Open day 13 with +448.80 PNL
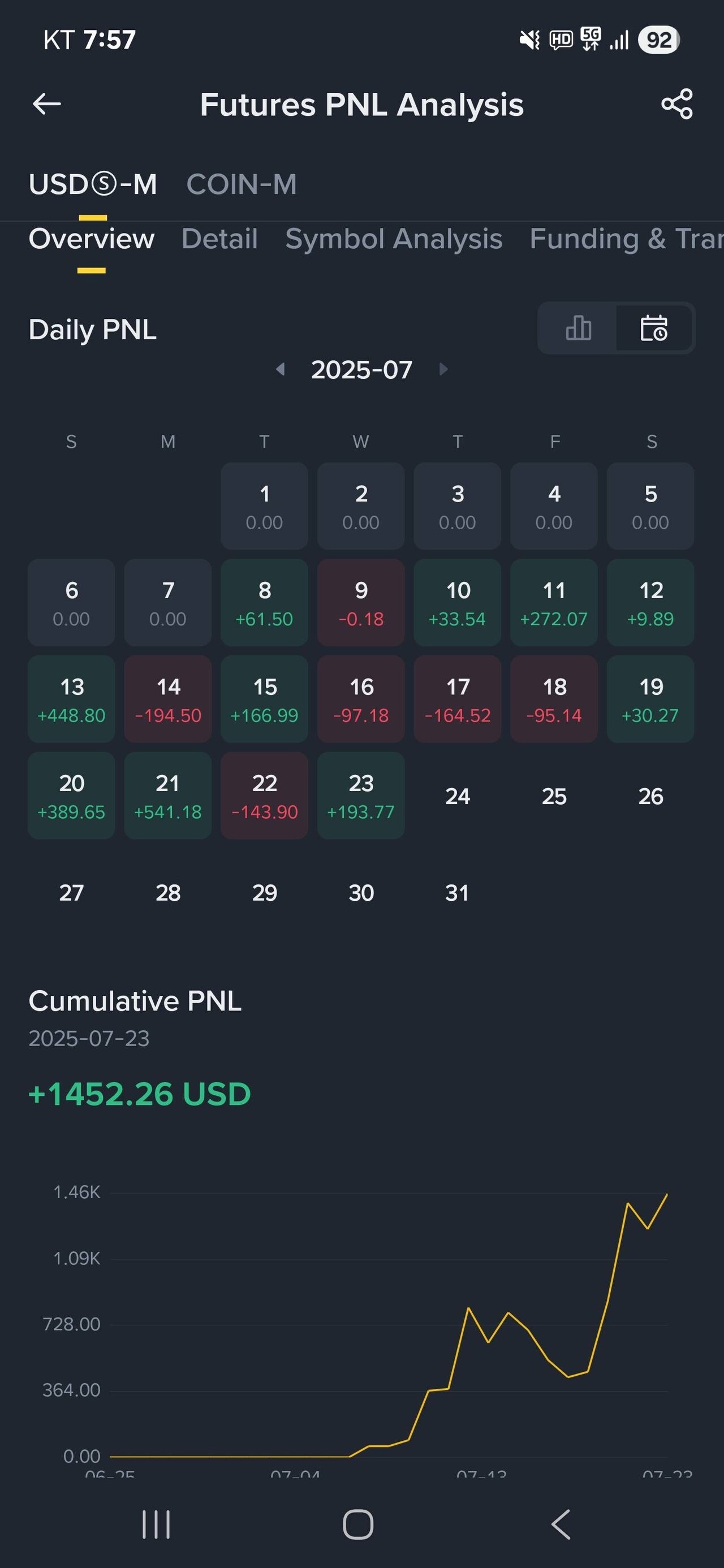The image size is (724, 1568). tap(71, 699)
